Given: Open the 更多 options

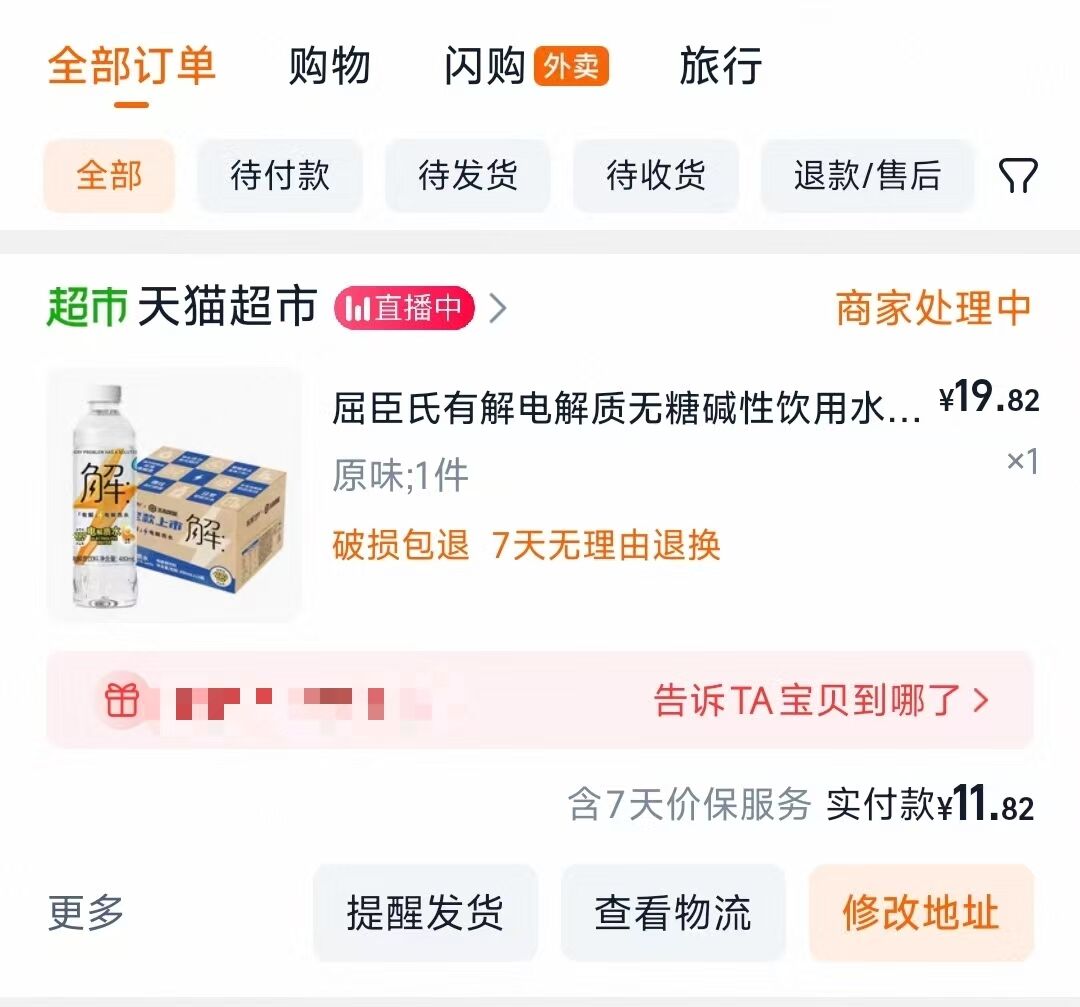Looking at the screenshot, I should tap(86, 913).
